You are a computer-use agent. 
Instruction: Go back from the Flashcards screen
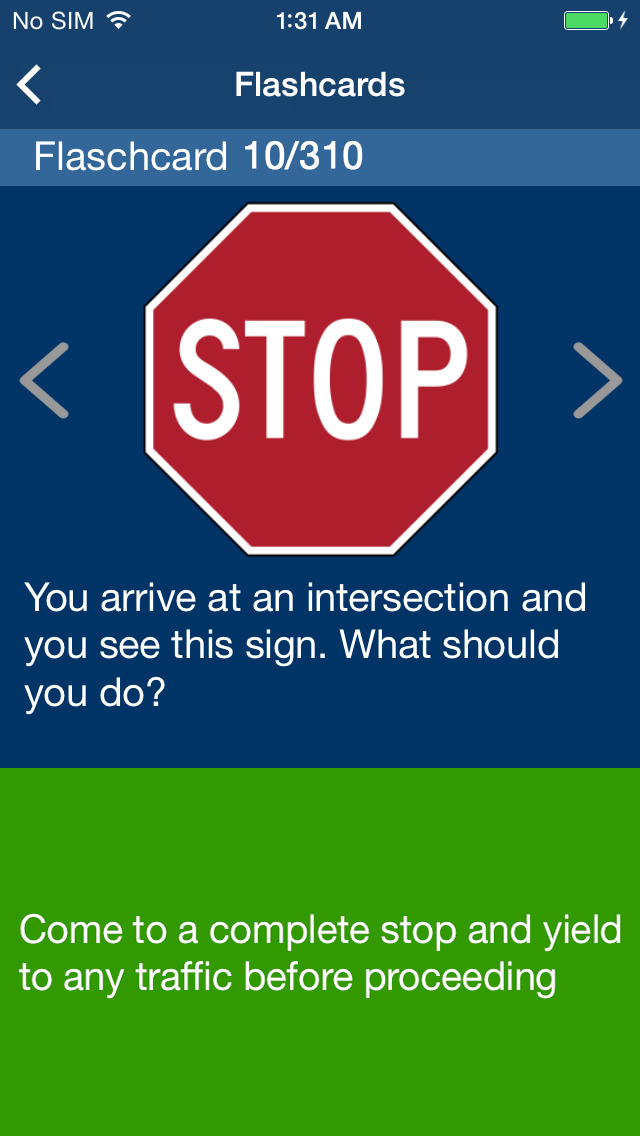(30, 85)
